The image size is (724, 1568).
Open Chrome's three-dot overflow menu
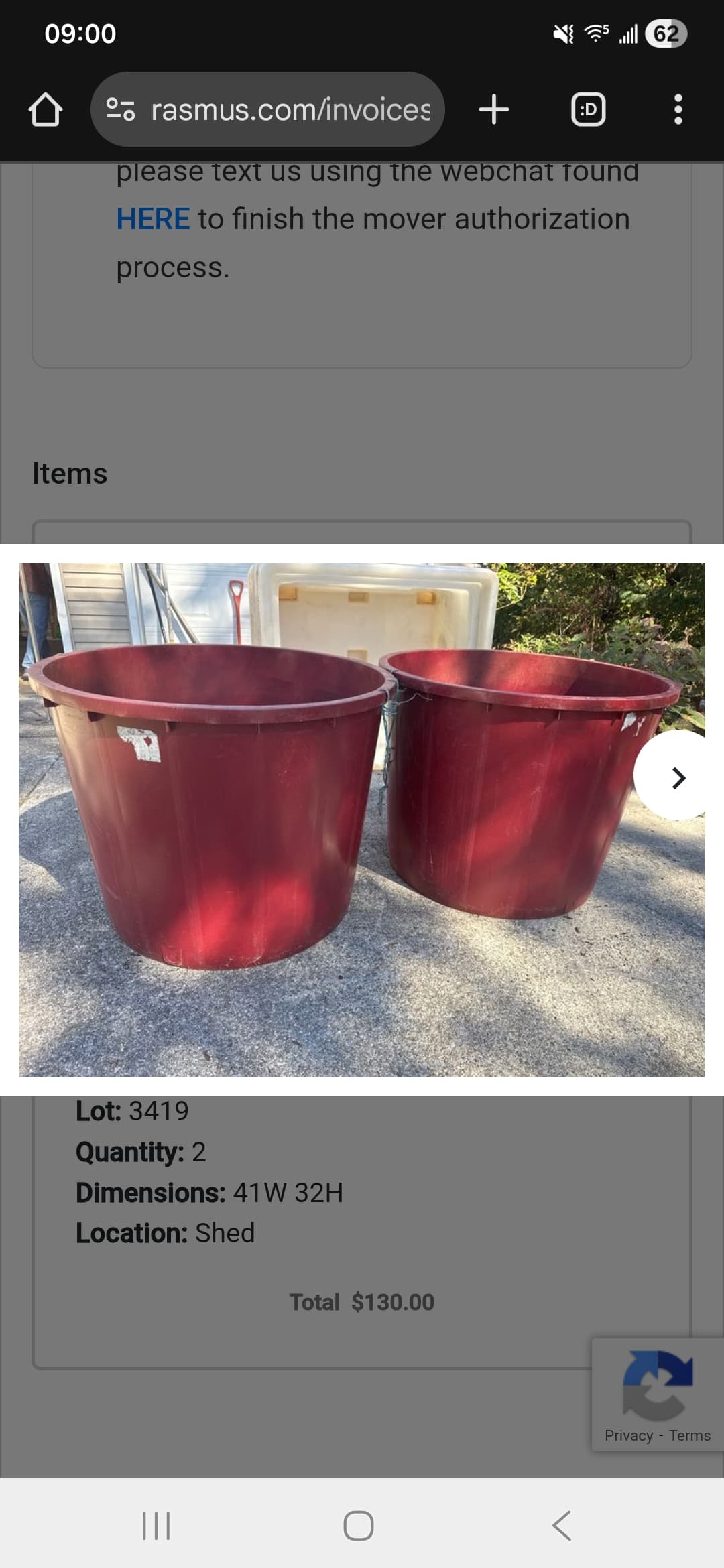tap(677, 111)
